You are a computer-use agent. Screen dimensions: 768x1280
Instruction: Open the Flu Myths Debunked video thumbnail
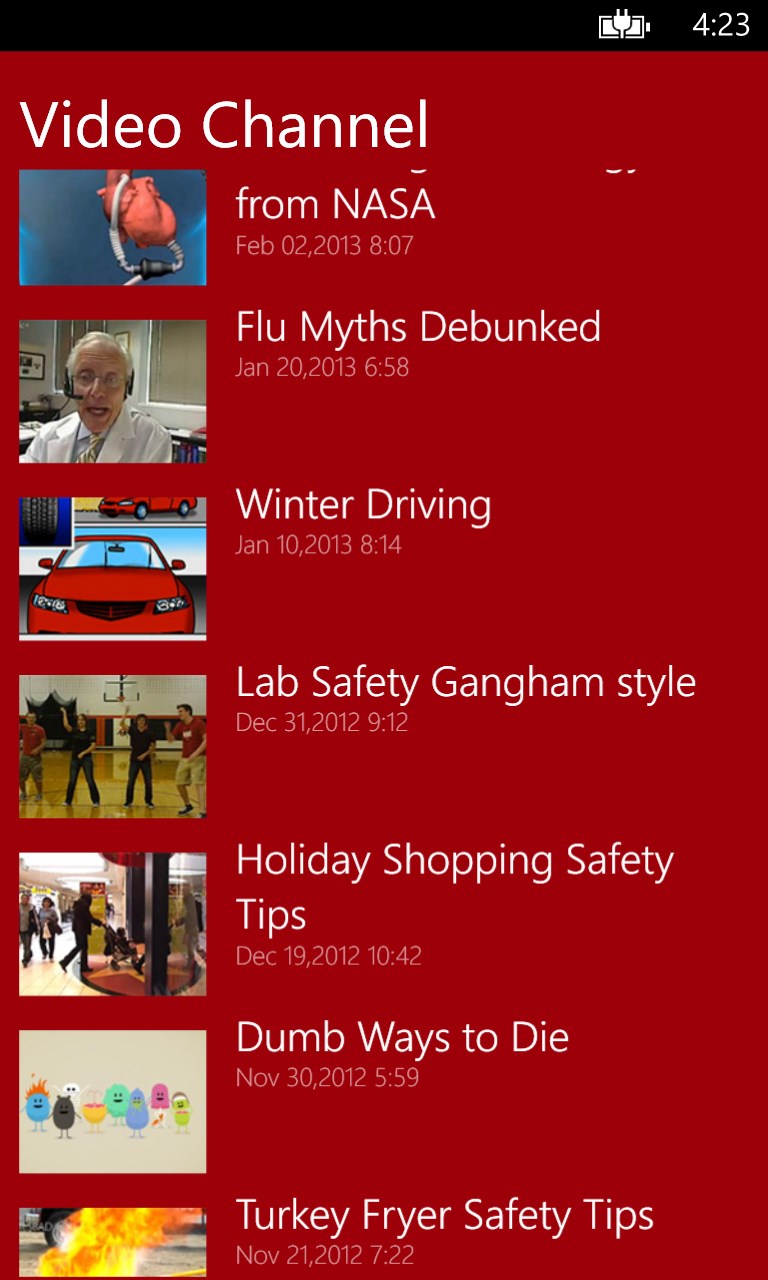[x=112, y=390]
